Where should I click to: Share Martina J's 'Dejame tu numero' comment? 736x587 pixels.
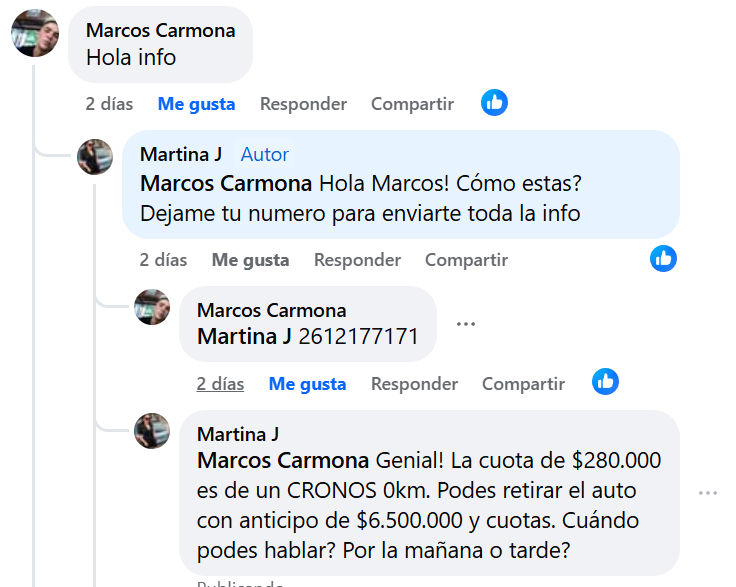click(x=466, y=260)
